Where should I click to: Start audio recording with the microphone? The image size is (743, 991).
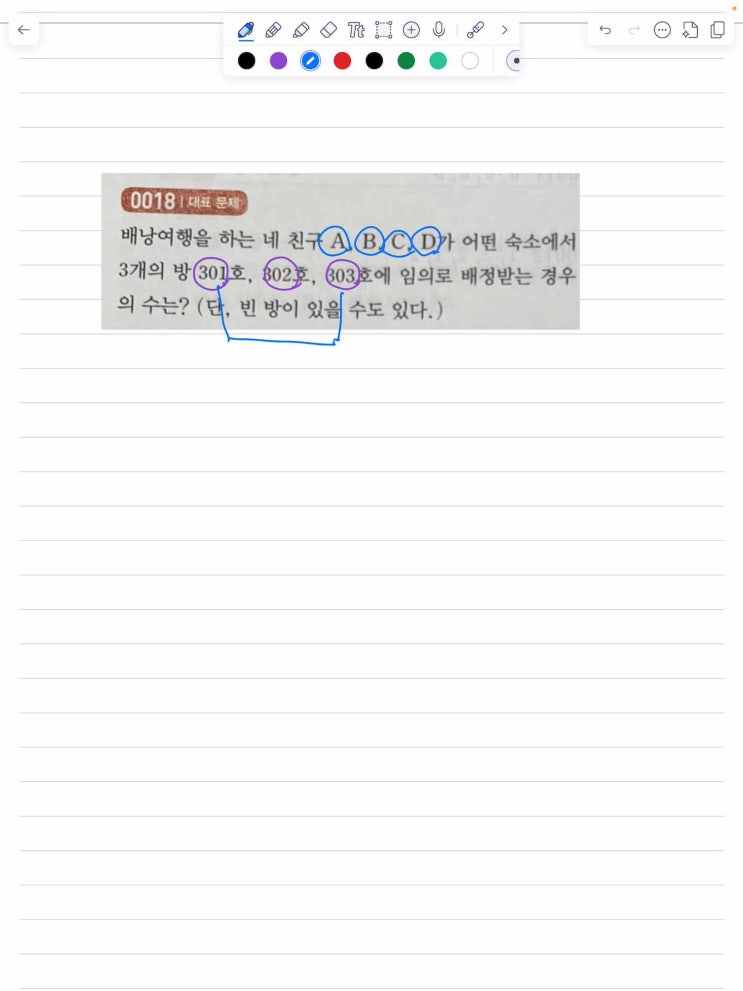coord(438,30)
